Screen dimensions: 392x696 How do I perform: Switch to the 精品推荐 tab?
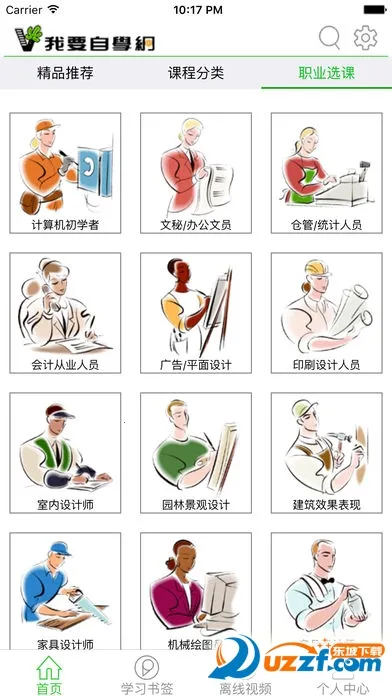point(65,73)
